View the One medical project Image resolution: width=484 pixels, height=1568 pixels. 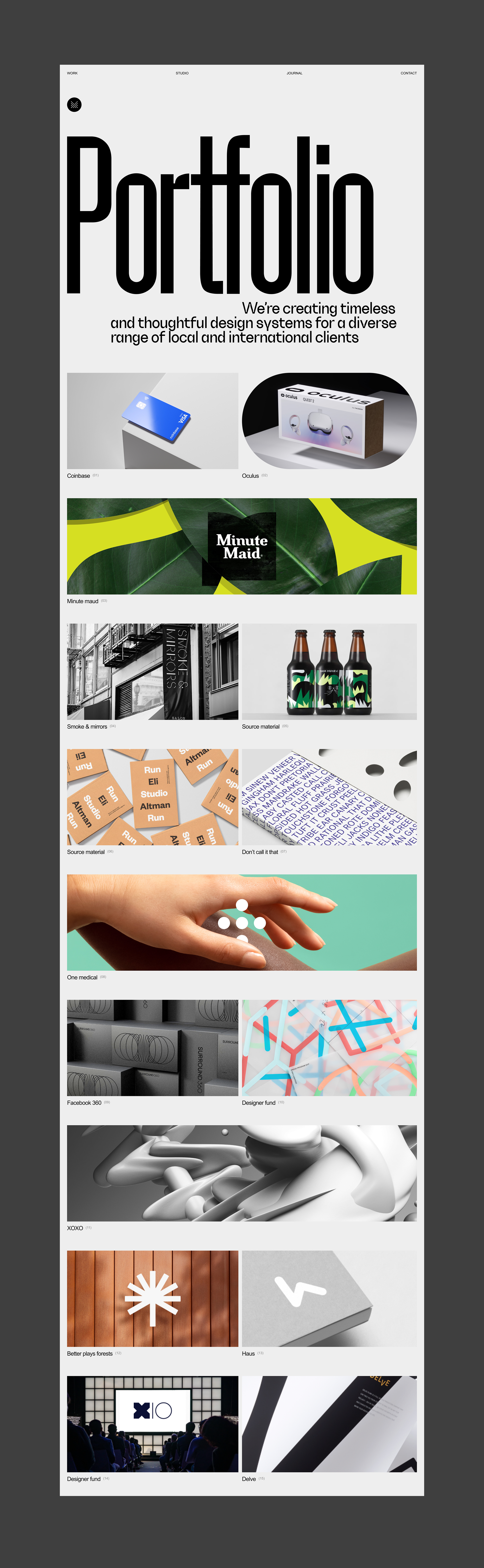[242, 922]
